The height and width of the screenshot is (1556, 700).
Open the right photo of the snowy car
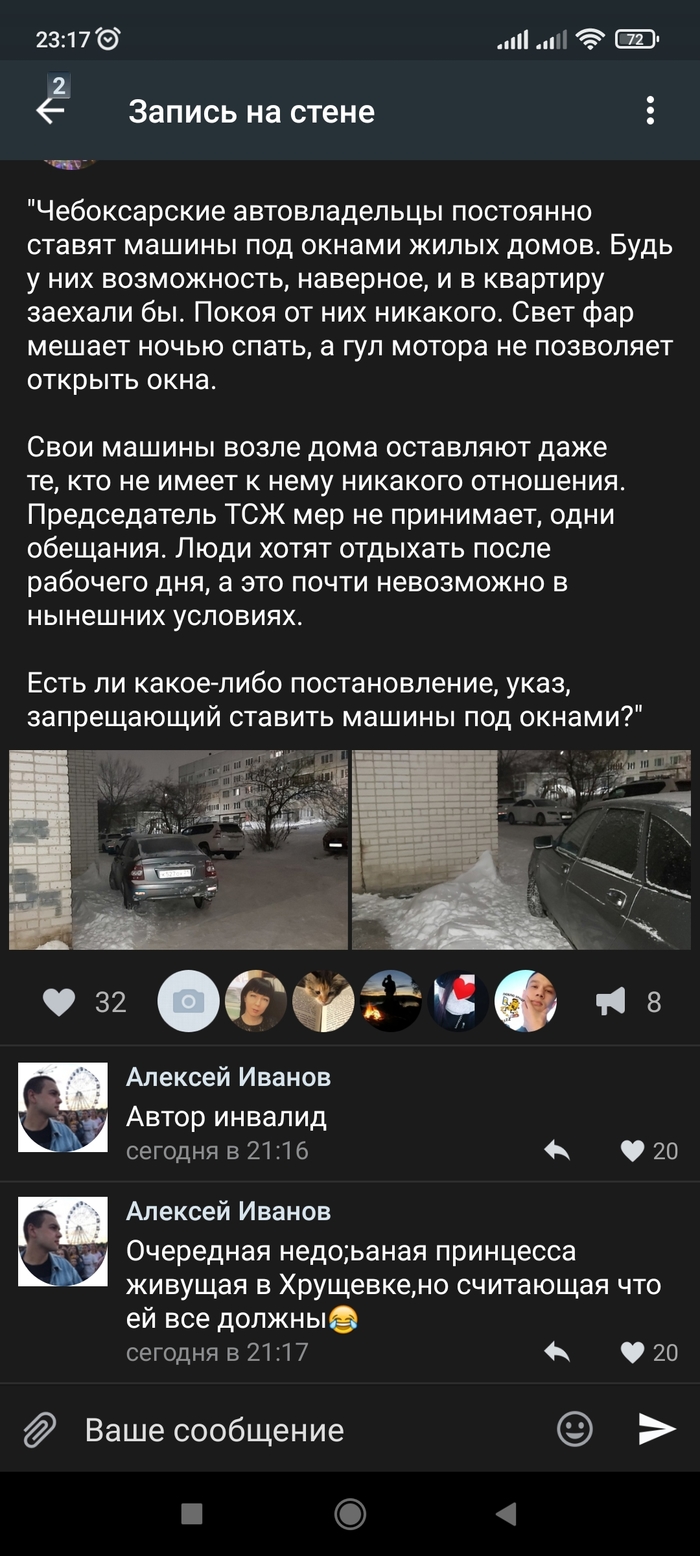pos(521,850)
